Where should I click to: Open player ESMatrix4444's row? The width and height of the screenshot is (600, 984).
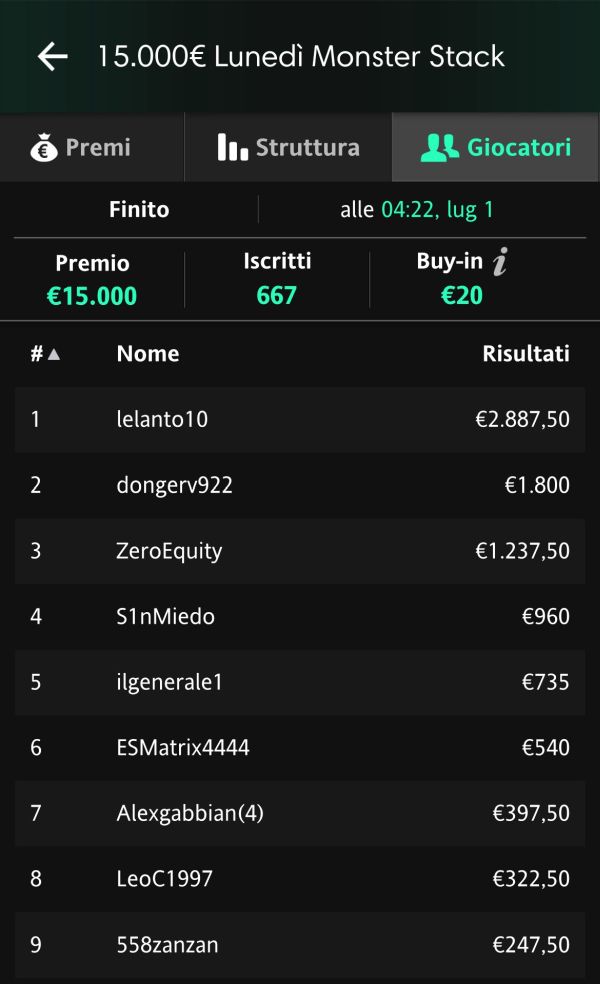pos(300,747)
